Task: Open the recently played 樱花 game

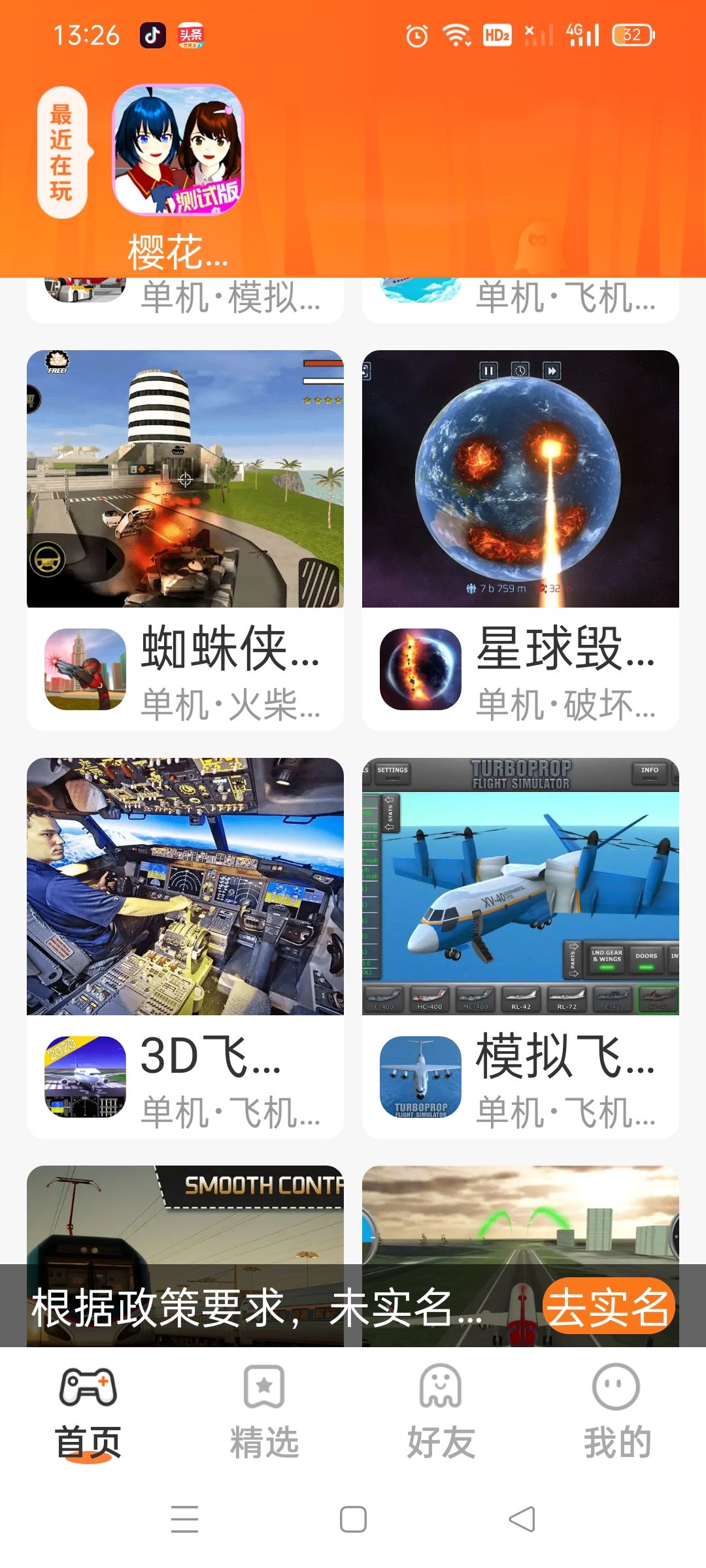Action: pyautogui.click(x=178, y=152)
